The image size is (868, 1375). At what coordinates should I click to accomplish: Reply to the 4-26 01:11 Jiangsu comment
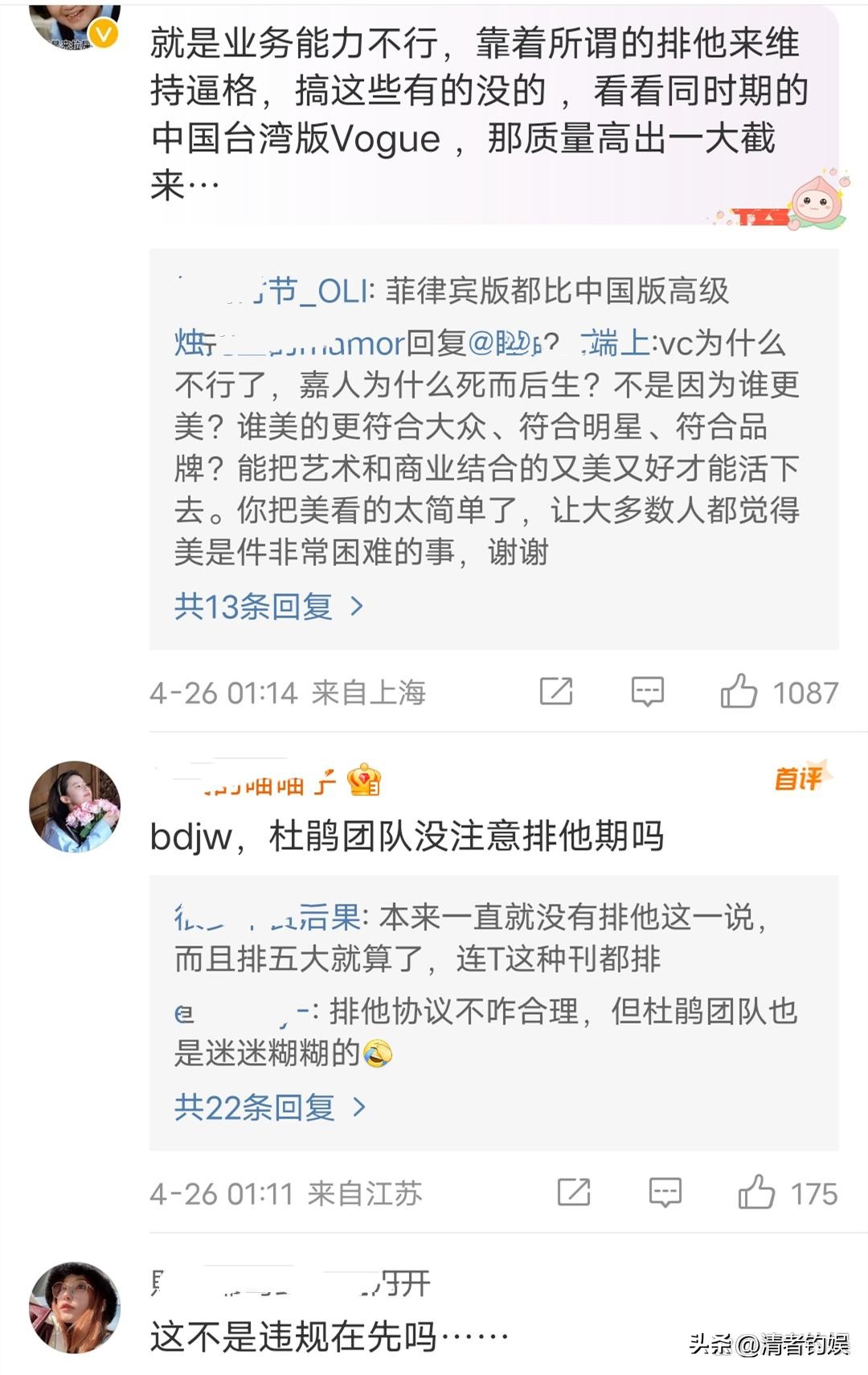point(665,1192)
